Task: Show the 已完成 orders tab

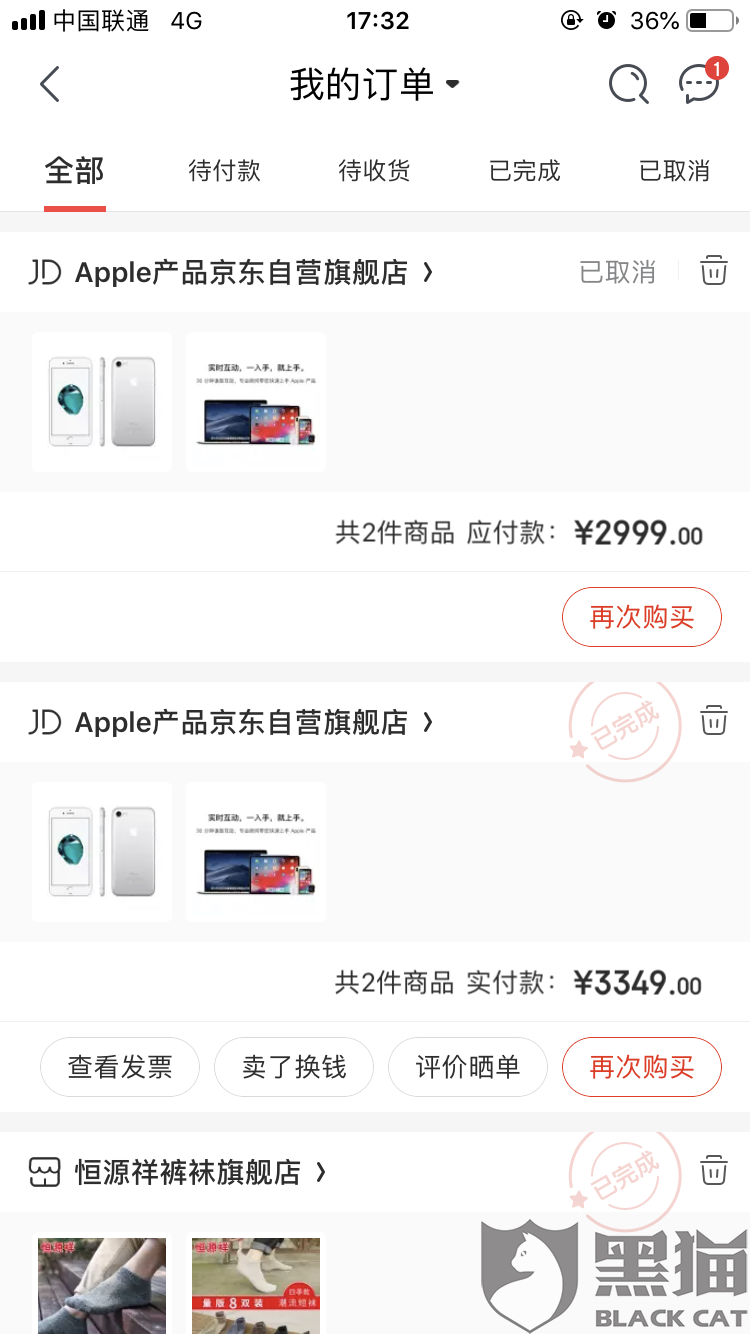Action: point(524,171)
